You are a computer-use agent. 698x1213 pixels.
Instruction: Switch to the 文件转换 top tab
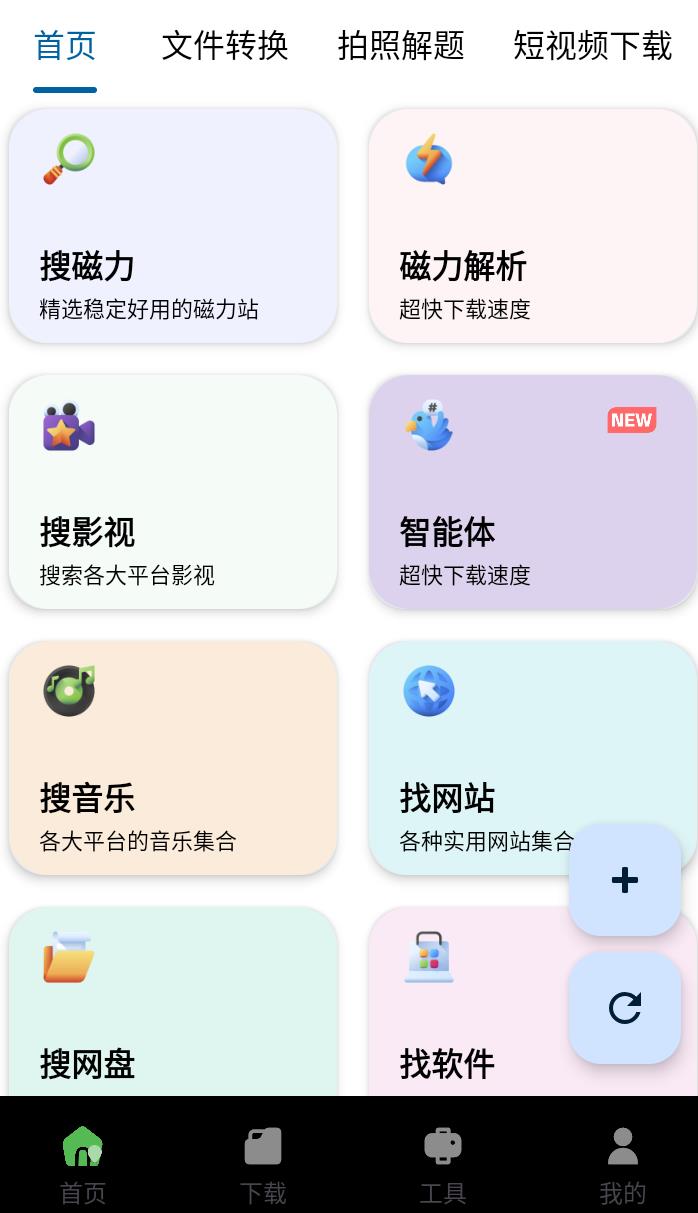(x=225, y=46)
